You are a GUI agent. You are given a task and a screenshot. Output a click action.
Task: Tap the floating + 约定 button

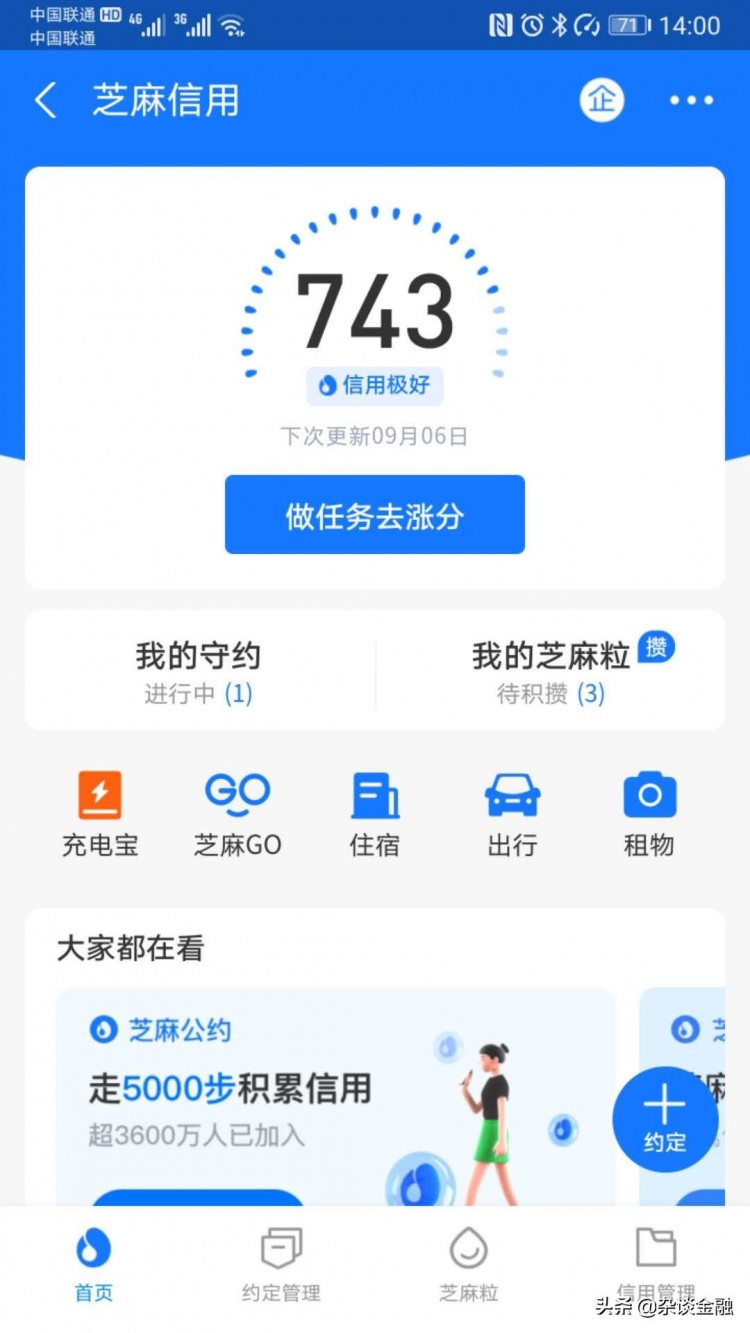[x=664, y=1120]
